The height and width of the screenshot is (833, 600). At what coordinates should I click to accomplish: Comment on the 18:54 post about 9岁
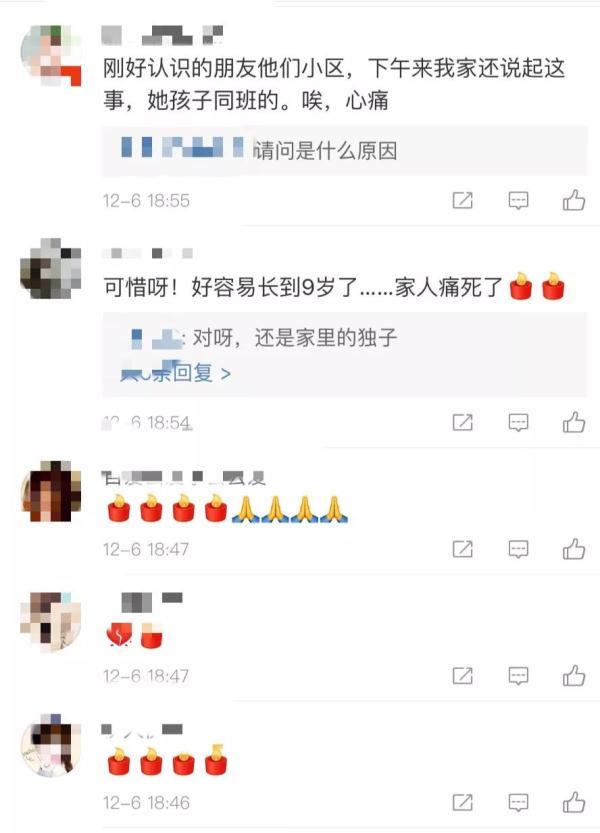pos(518,422)
